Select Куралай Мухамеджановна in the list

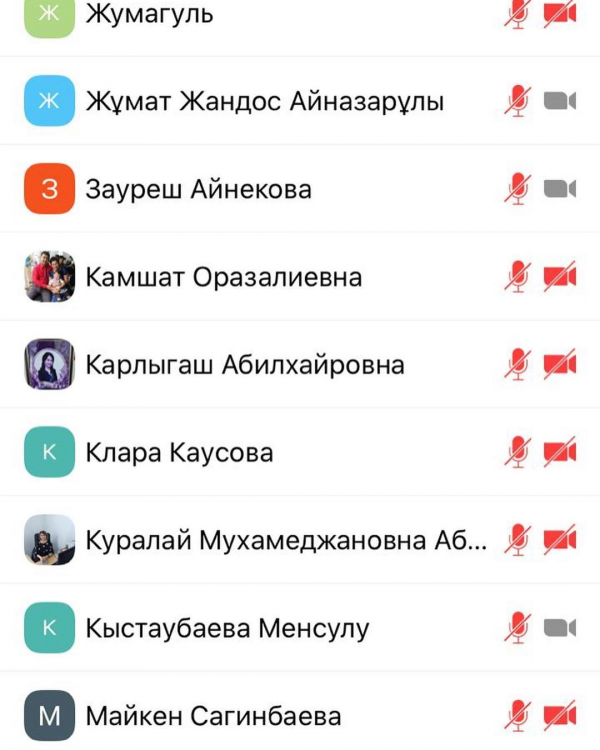point(287,541)
